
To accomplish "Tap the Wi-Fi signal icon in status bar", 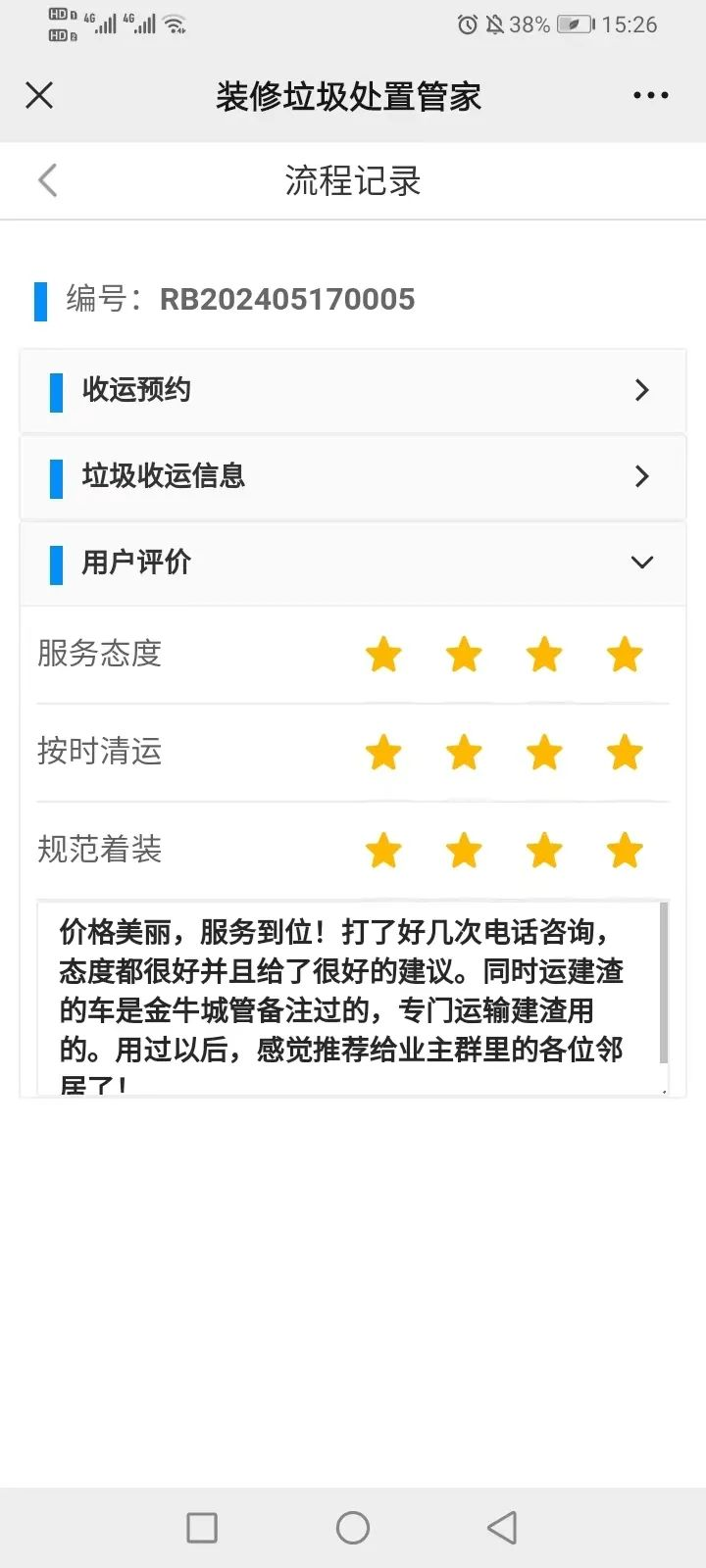I will [x=176, y=24].
